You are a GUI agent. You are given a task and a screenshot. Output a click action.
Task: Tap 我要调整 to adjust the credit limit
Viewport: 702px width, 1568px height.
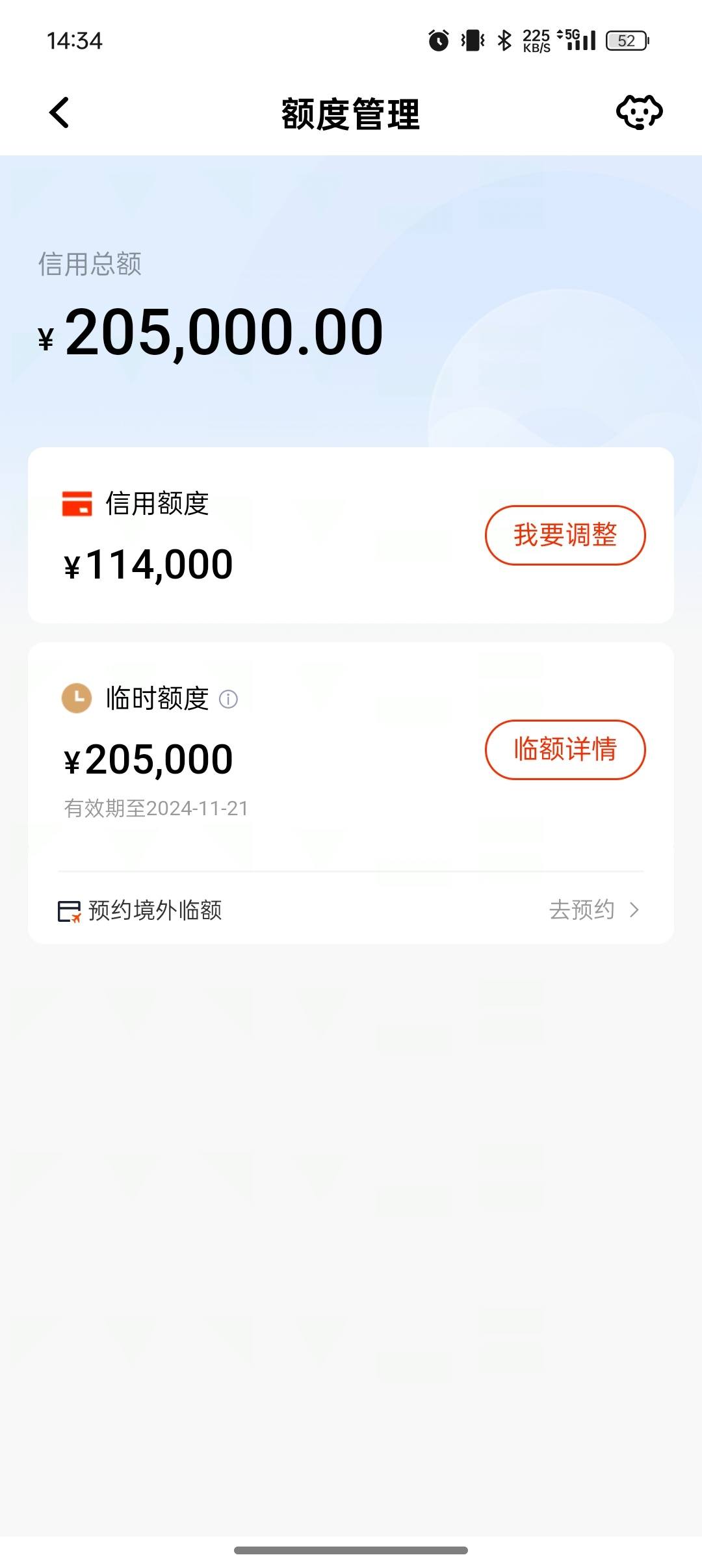coord(565,535)
